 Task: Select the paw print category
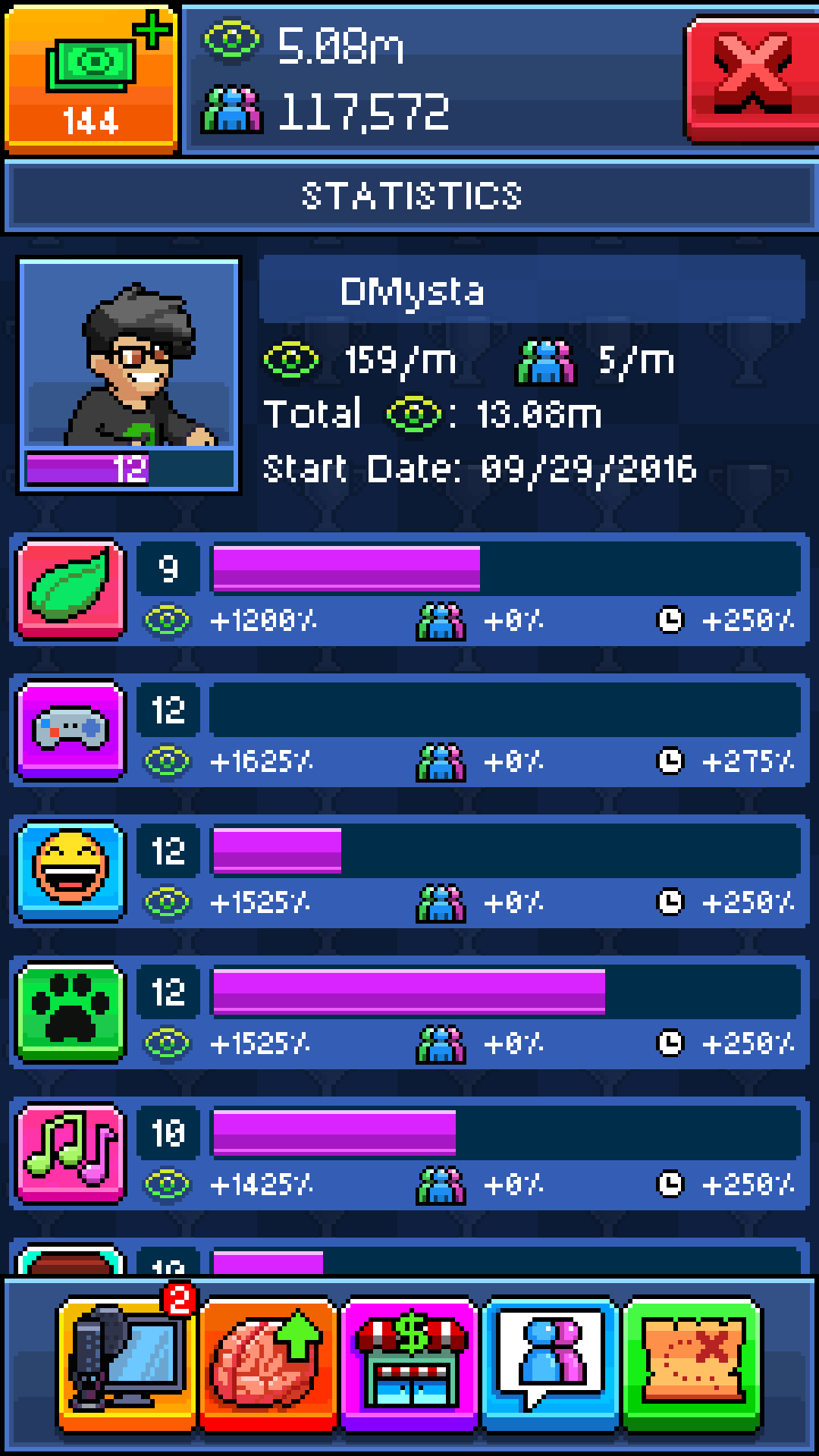coord(71,1012)
